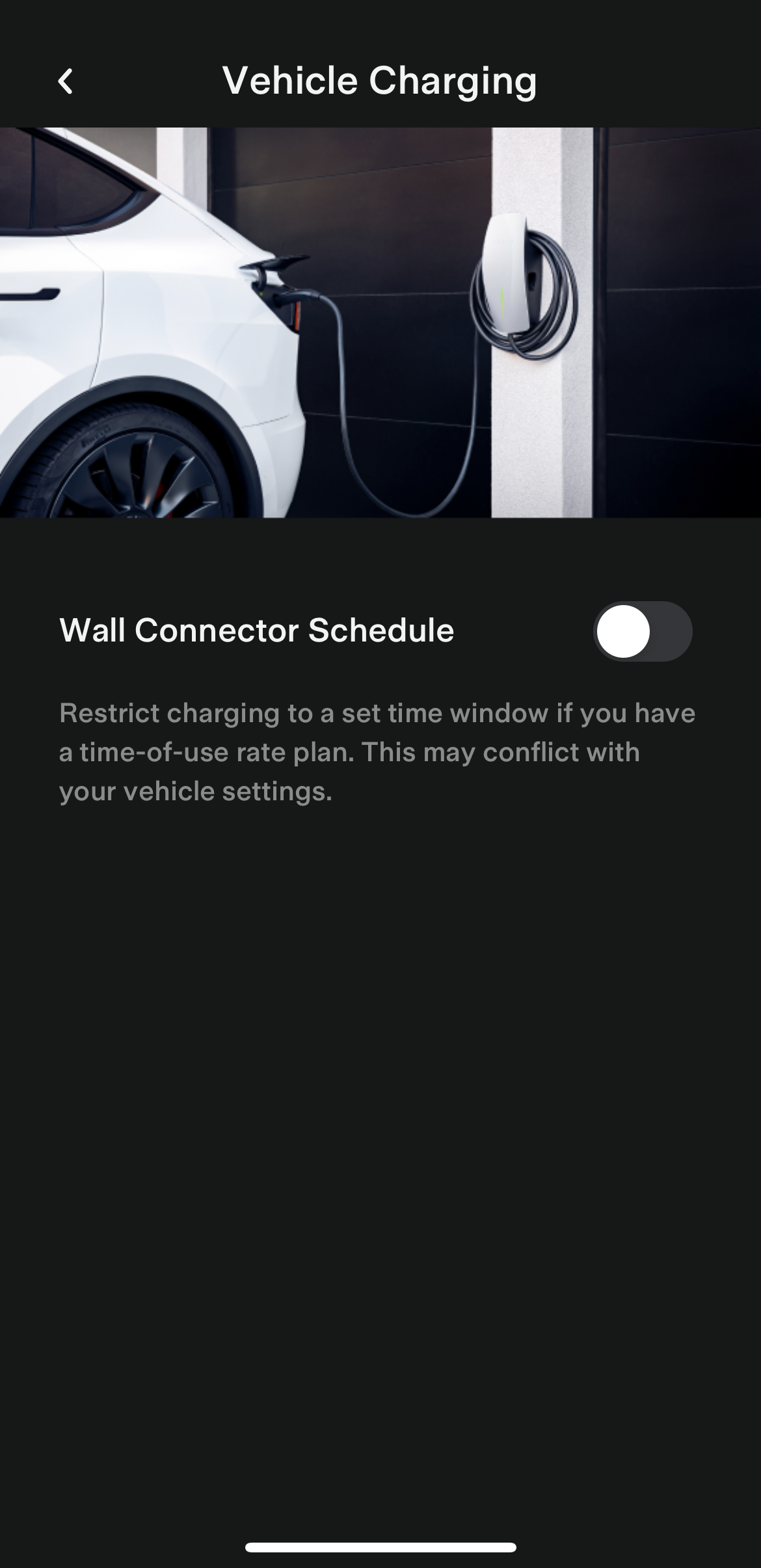Image resolution: width=761 pixels, height=1568 pixels.
Task: Enable the Wall Connector Schedule switch
Action: pyautogui.click(x=642, y=631)
